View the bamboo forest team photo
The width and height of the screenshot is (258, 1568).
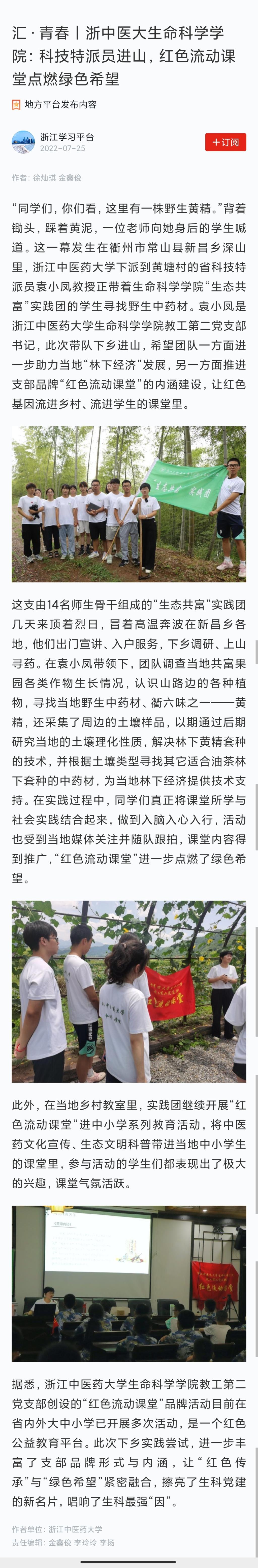[129, 503]
